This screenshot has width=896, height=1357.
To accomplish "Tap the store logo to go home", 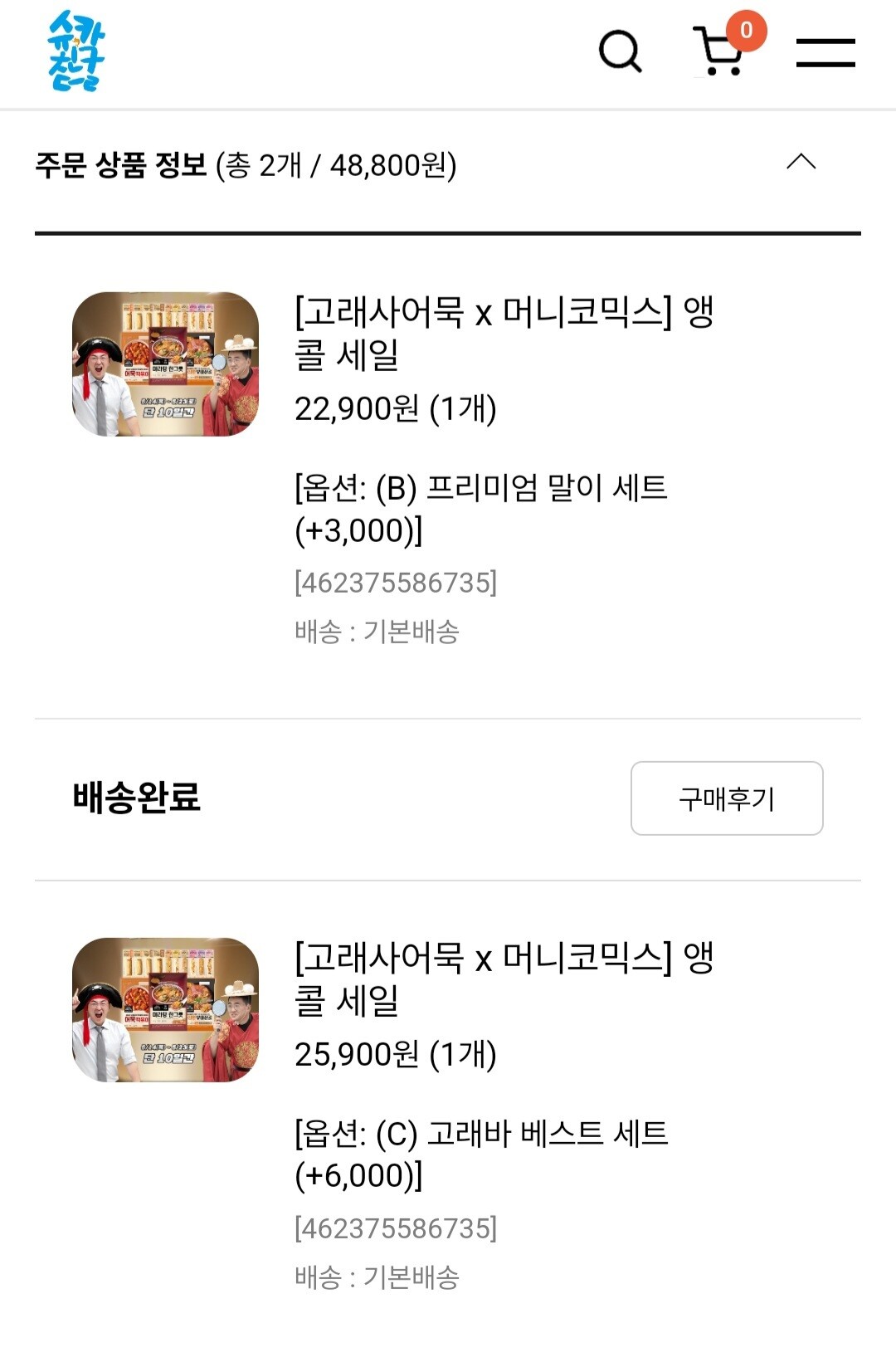I will coord(76,50).
